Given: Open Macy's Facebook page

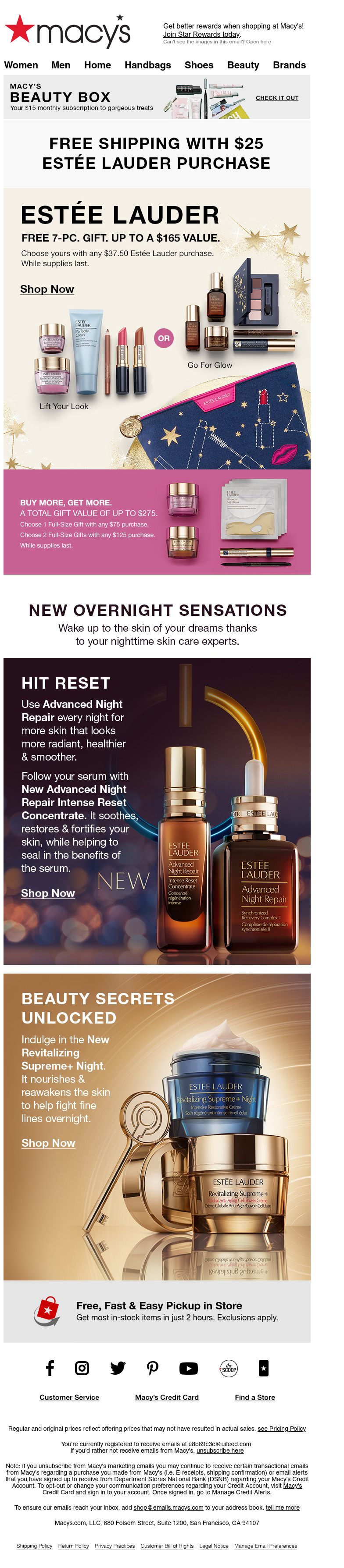Looking at the screenshot, I should coord(50,1368).
